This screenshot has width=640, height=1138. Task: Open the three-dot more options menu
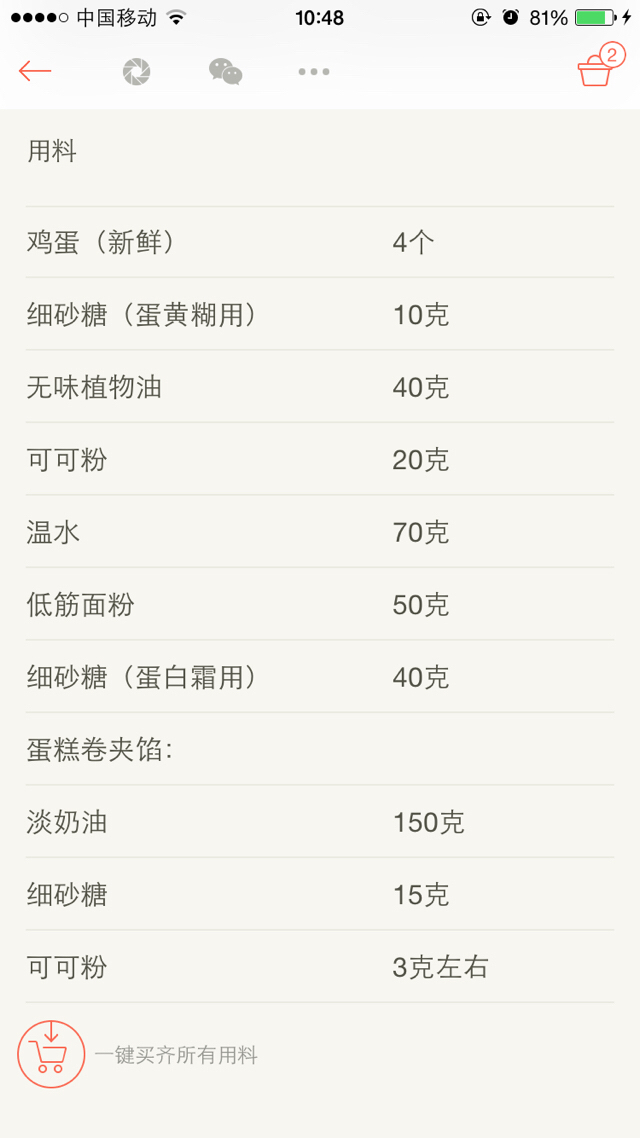(x=313, y=71)
